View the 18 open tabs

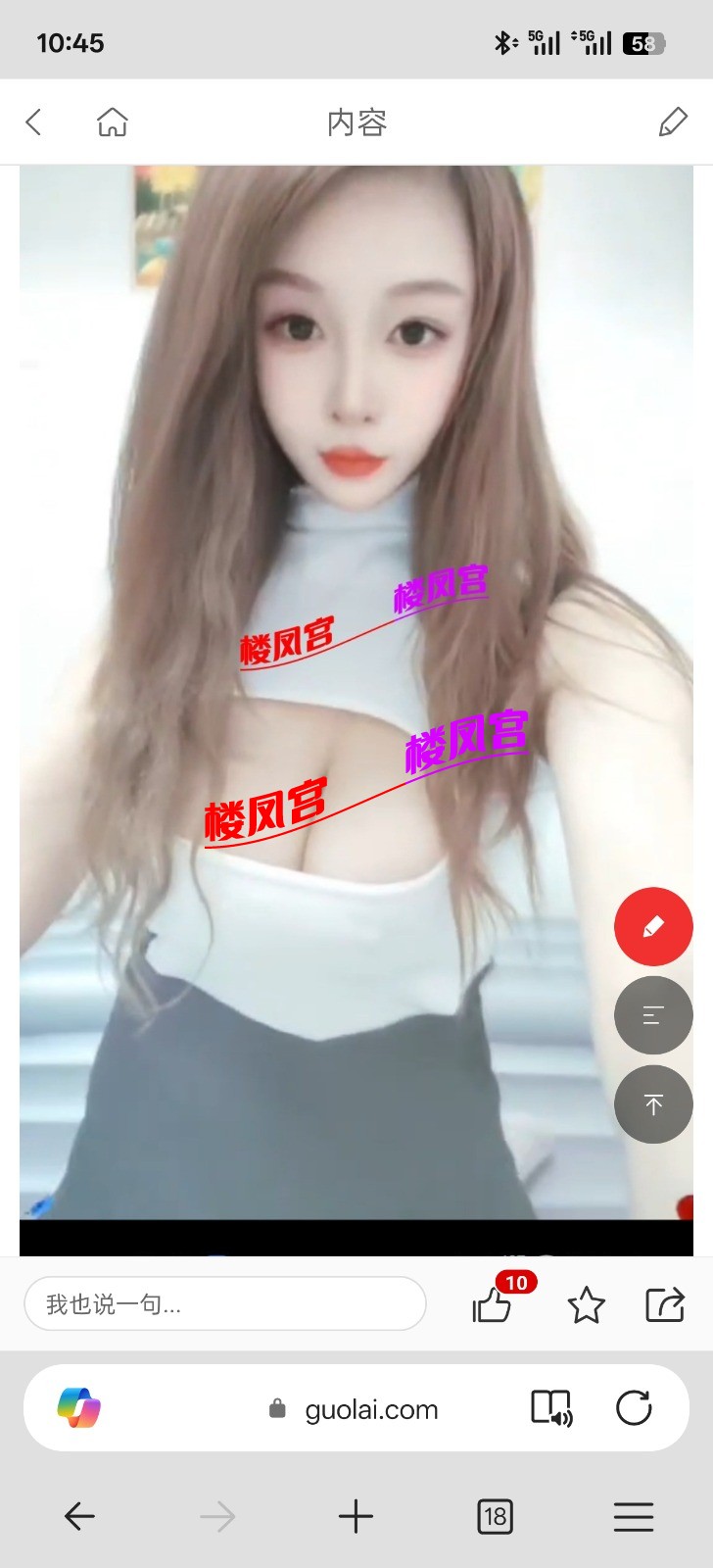pos(495,1517)
